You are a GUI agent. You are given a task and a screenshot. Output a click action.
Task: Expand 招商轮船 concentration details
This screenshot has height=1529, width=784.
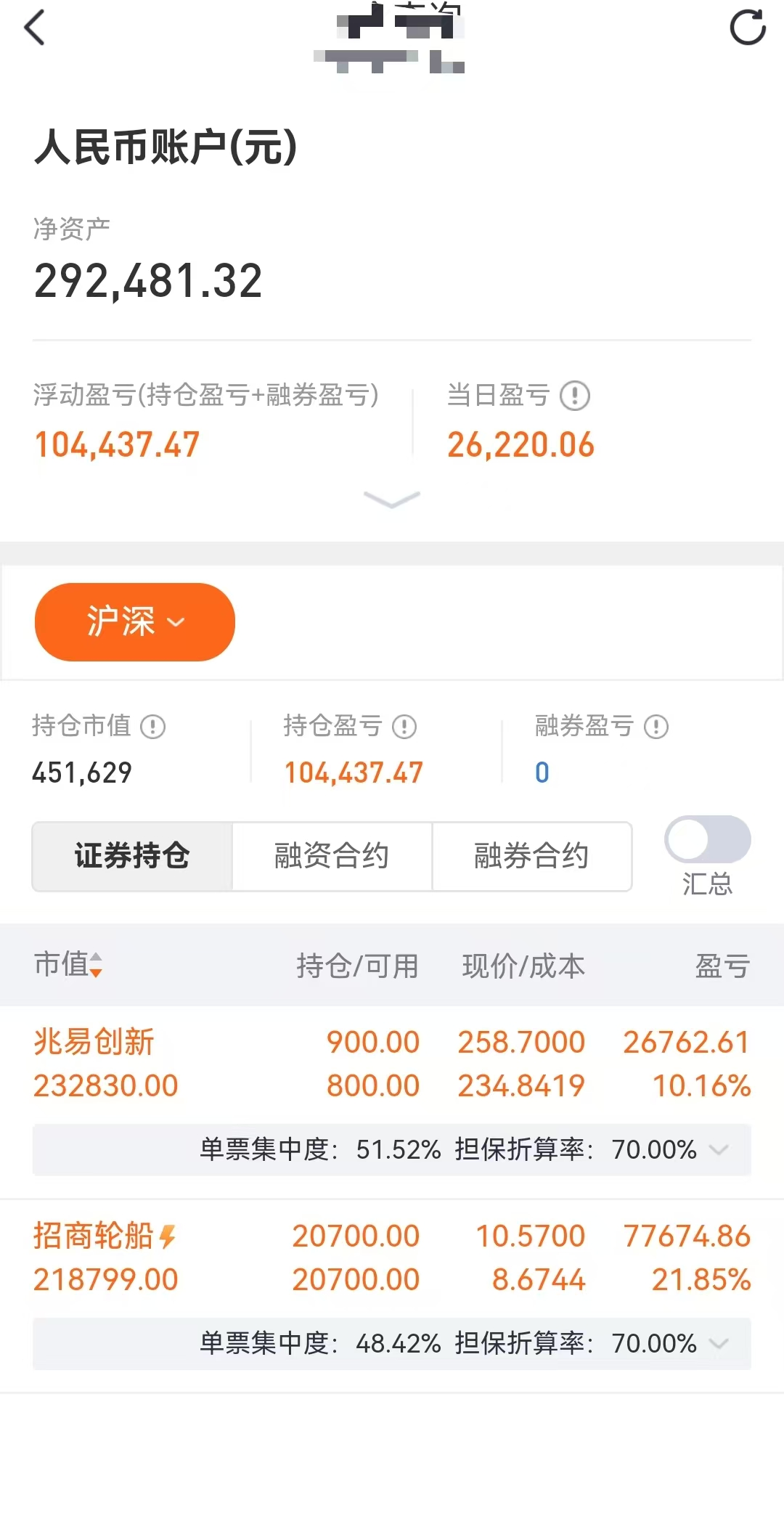719,1343
